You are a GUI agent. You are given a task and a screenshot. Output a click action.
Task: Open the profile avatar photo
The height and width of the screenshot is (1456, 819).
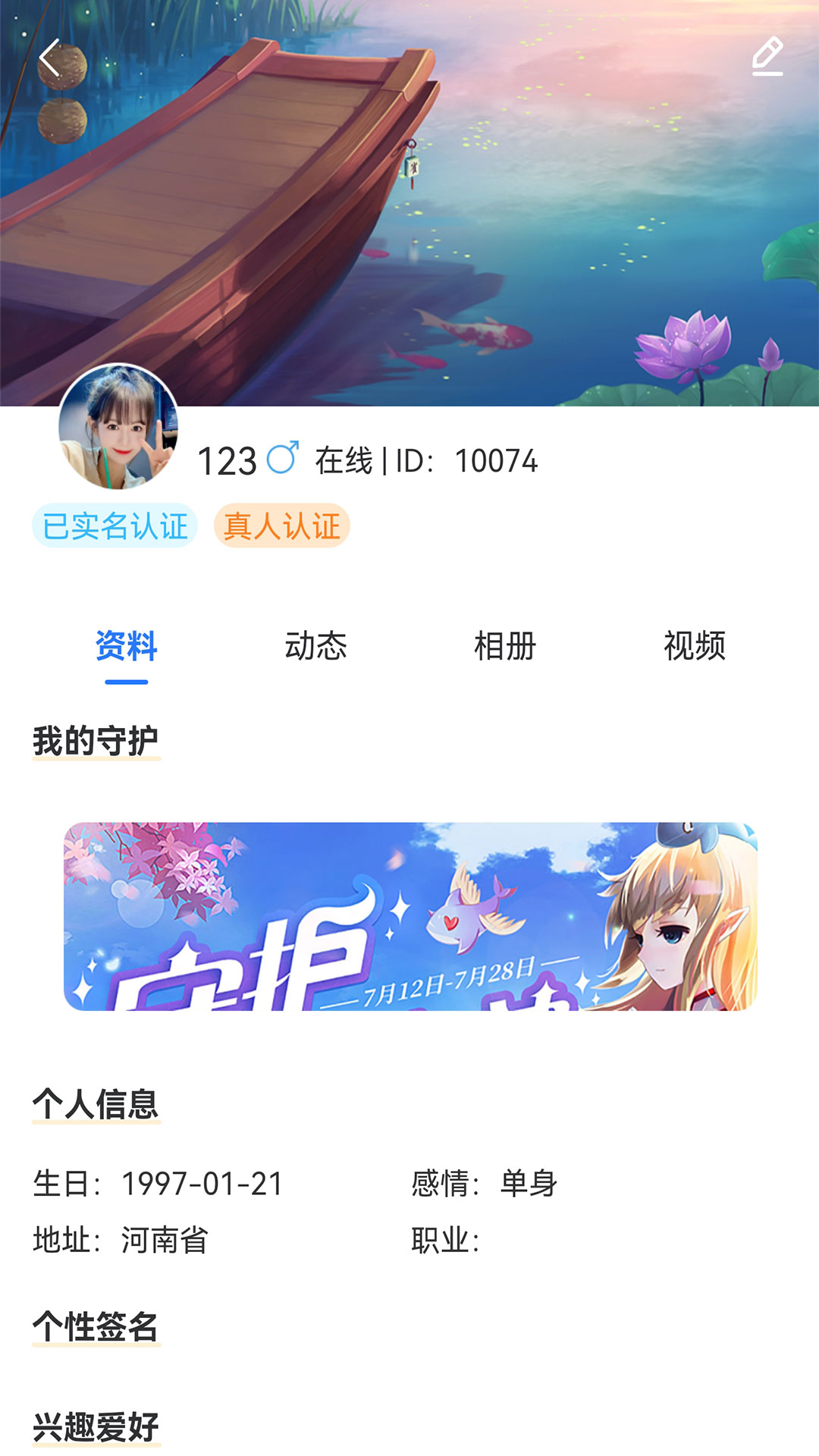(x=118, y=426)
